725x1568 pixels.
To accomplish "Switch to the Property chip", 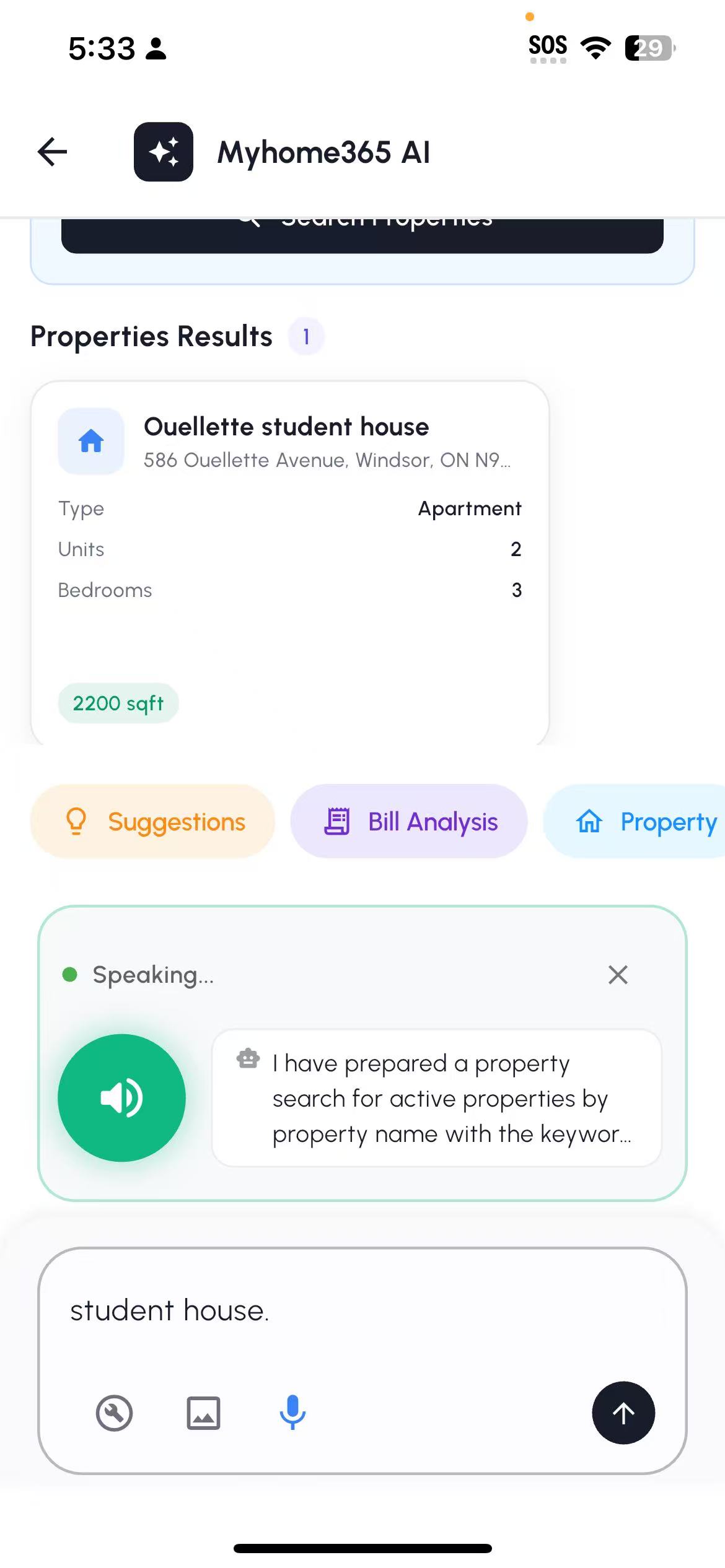I will tap(644, 821).
